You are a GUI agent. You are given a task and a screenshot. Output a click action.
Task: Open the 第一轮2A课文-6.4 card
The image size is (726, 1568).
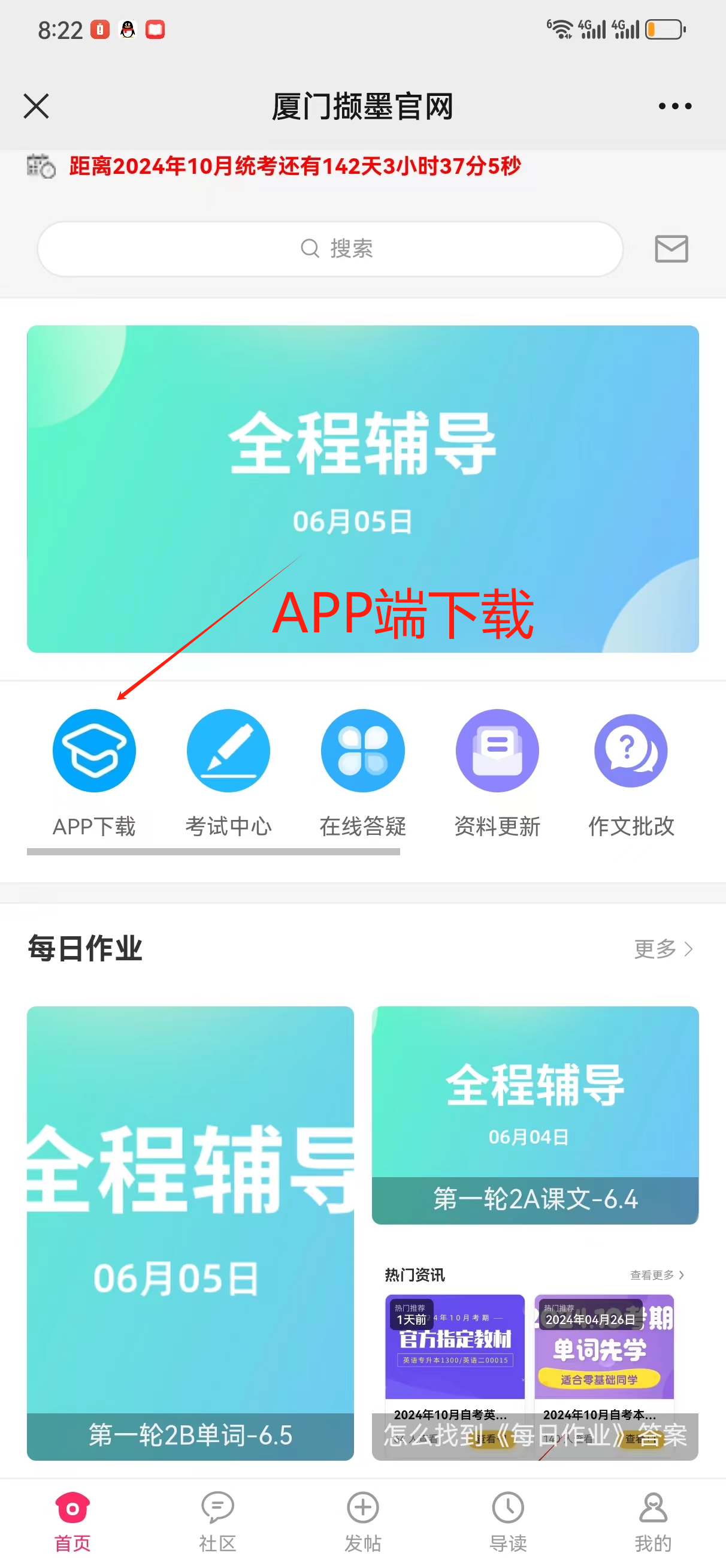(x=535, y=1114)
